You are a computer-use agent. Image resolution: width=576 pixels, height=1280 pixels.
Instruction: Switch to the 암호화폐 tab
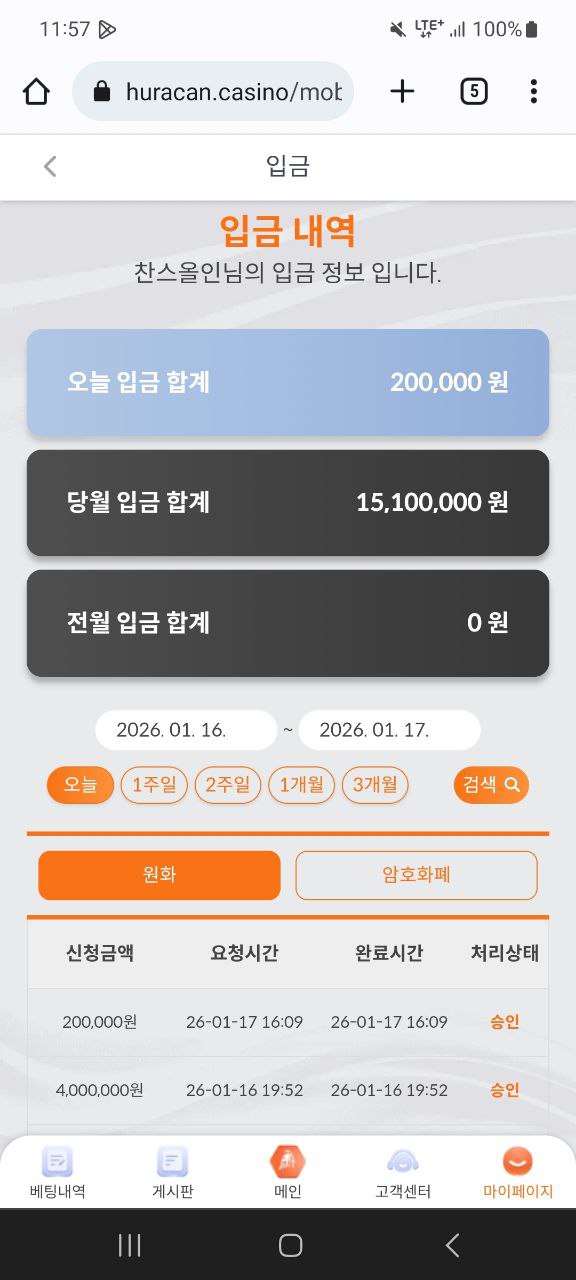[416, 875]
